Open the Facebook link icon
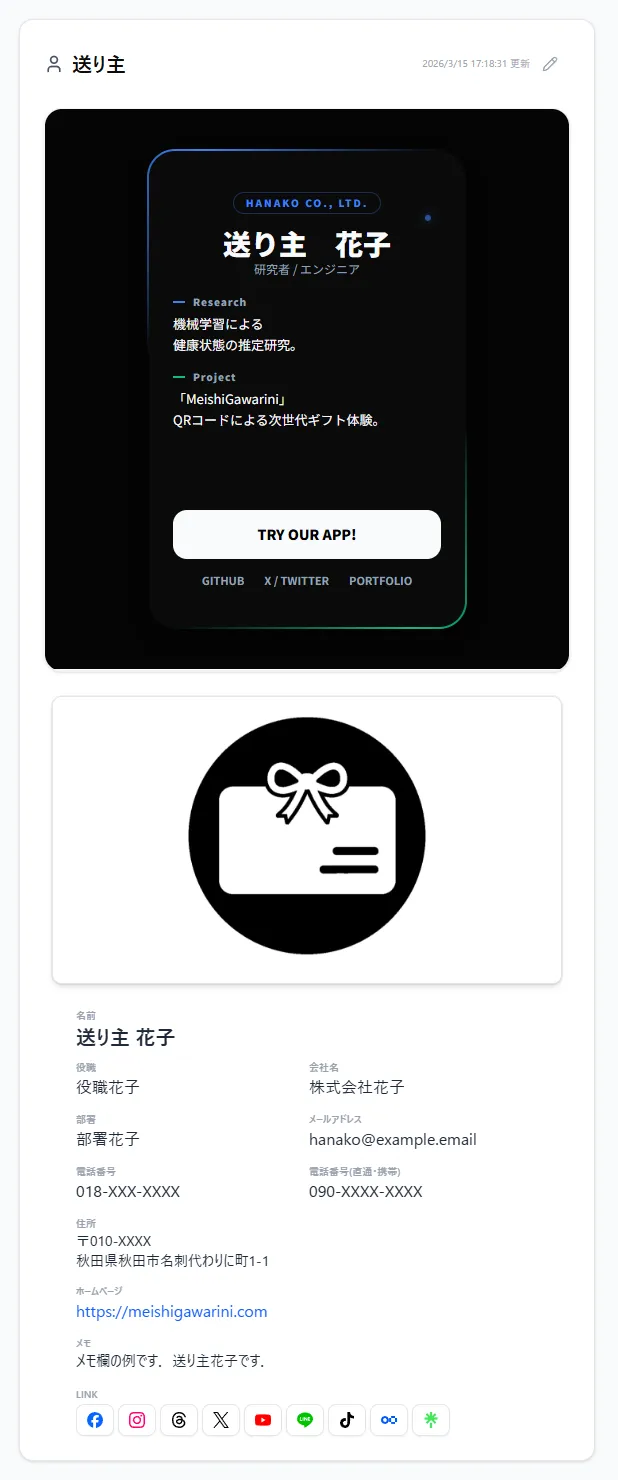 95,1420
